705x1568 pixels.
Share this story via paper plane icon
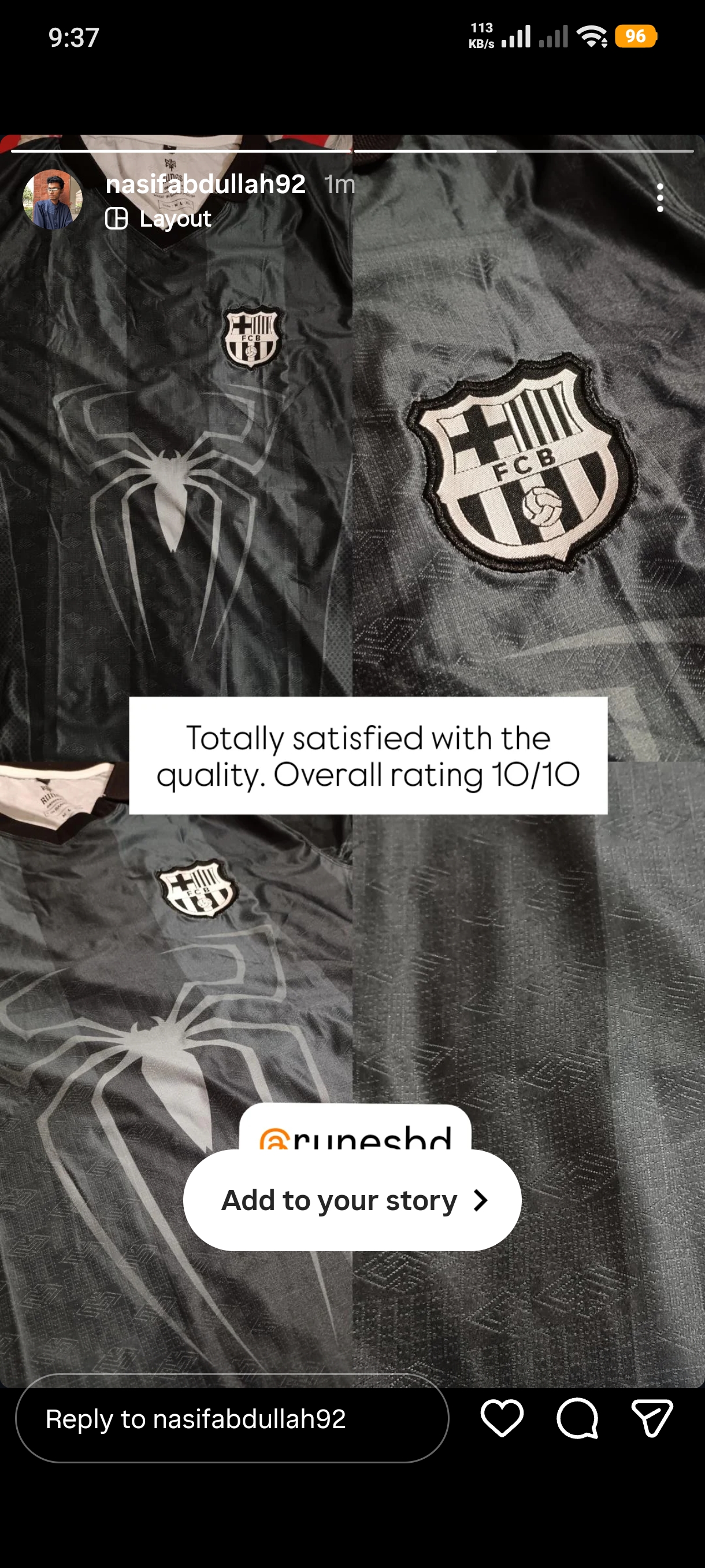[x=651, y=1418]
